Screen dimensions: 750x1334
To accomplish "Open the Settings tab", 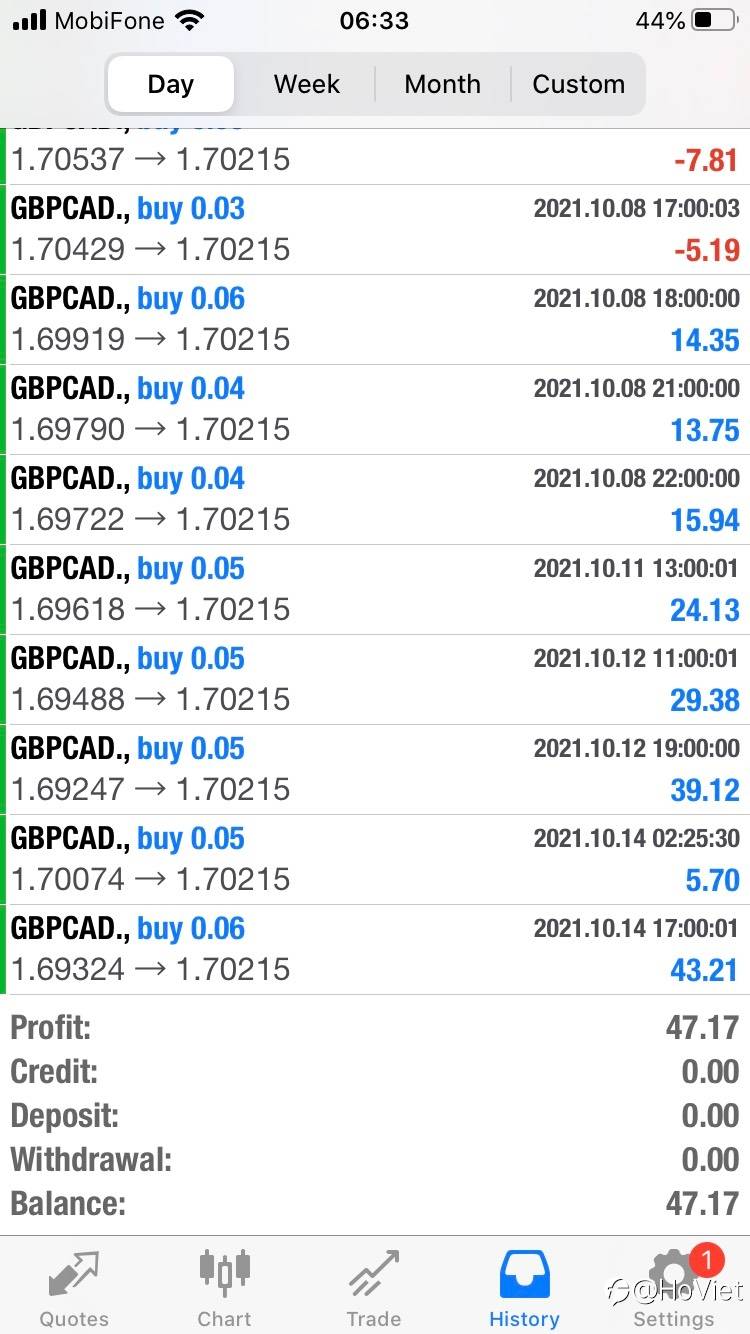I will (x=674, y=1288).
